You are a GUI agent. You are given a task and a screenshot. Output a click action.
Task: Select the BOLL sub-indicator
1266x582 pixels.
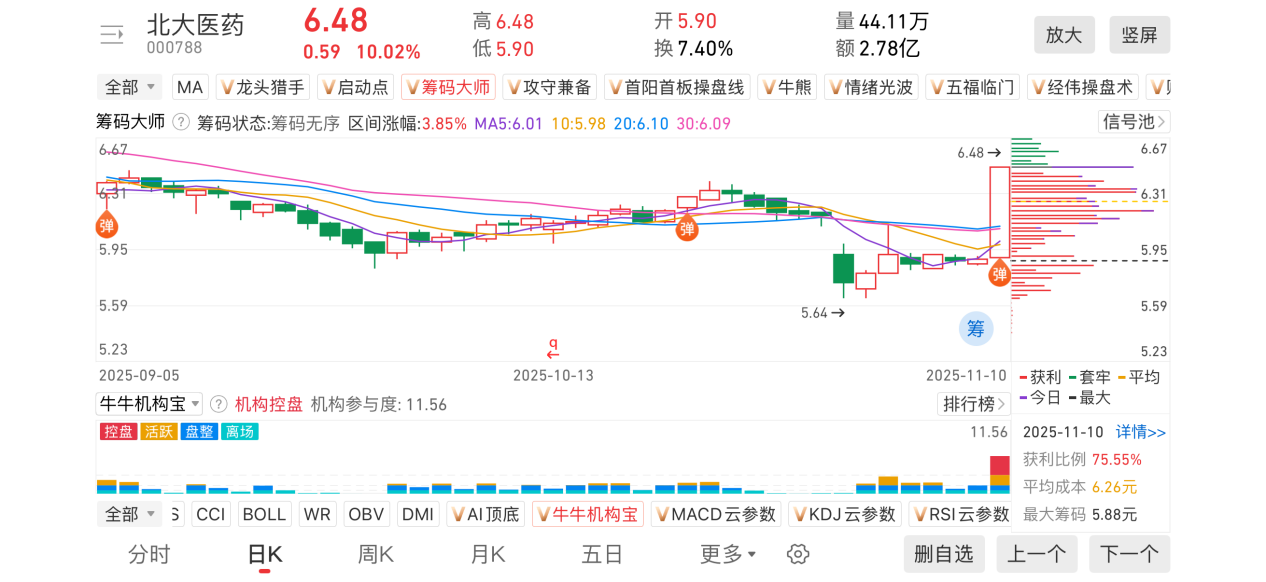coord(264,514)
